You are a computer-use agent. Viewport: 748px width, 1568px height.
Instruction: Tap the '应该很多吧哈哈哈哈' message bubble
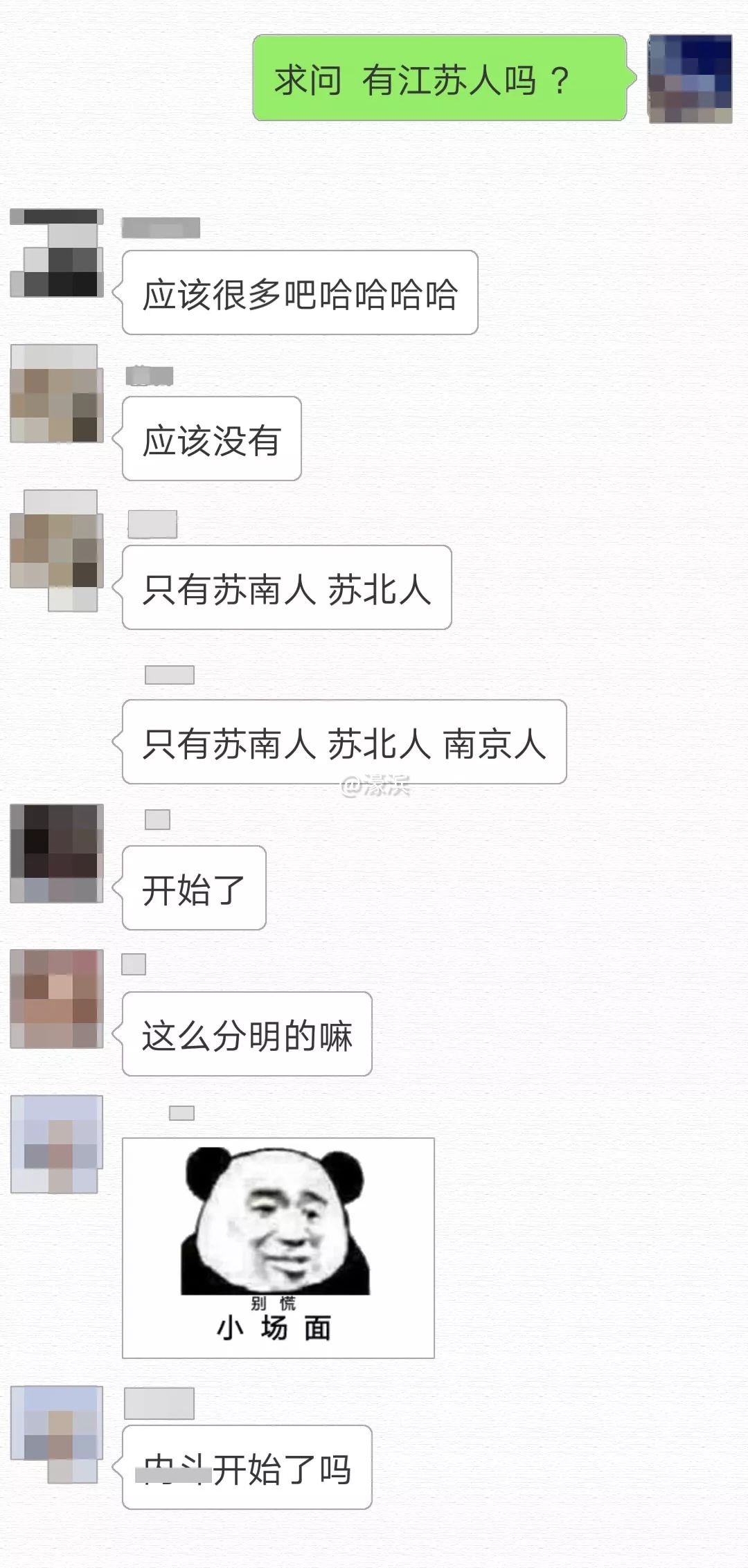[301, 291]
